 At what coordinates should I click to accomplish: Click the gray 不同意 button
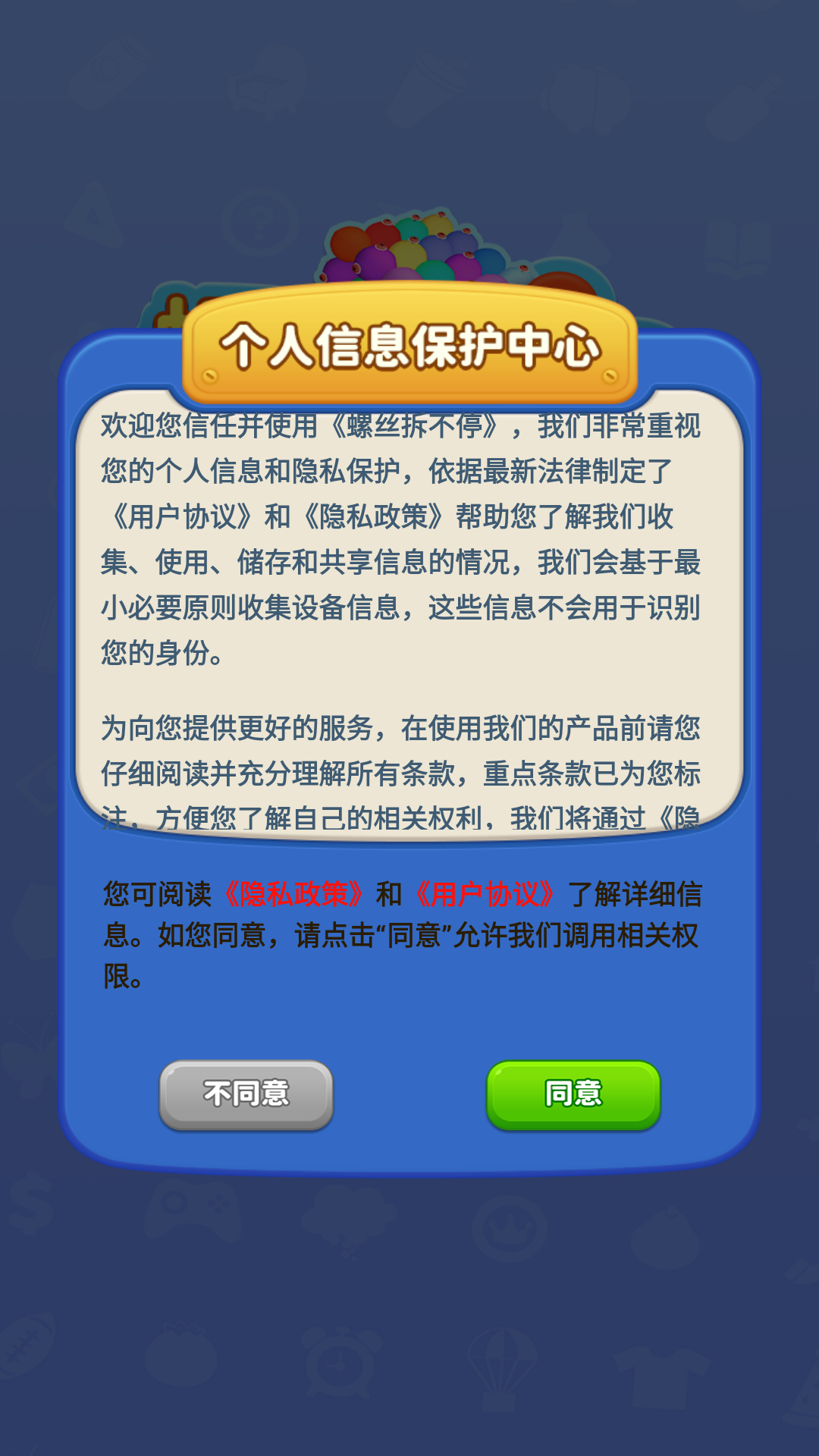[x=247, y=1094]
